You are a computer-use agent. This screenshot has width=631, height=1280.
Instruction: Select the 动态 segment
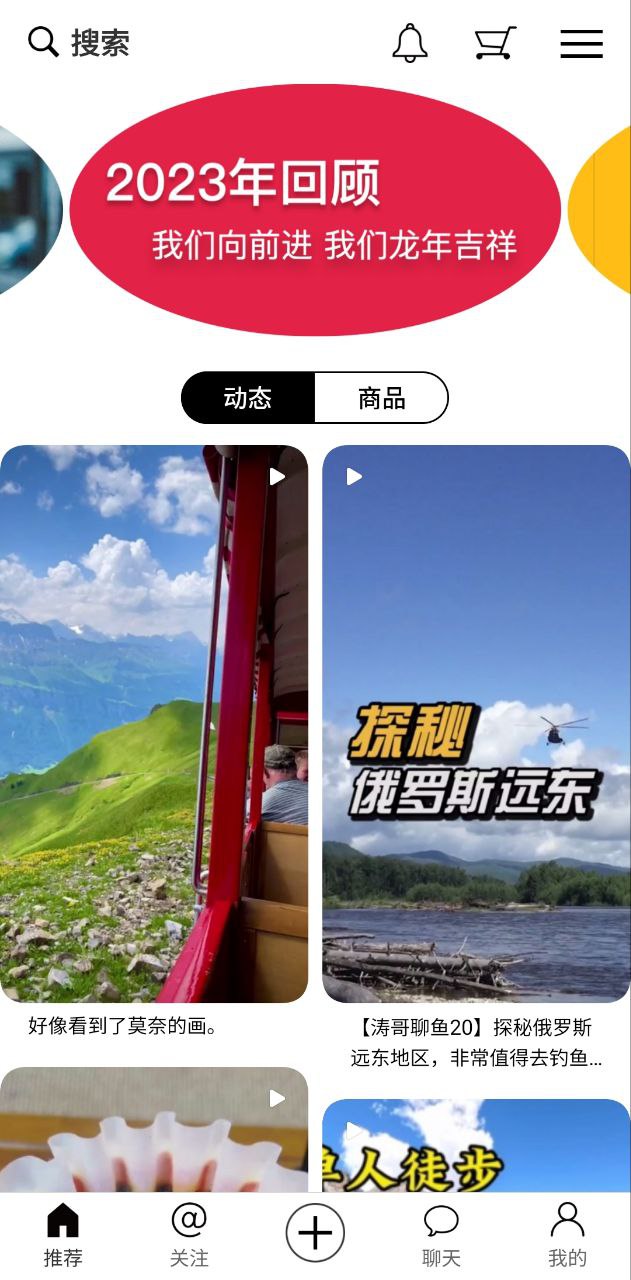248,398
